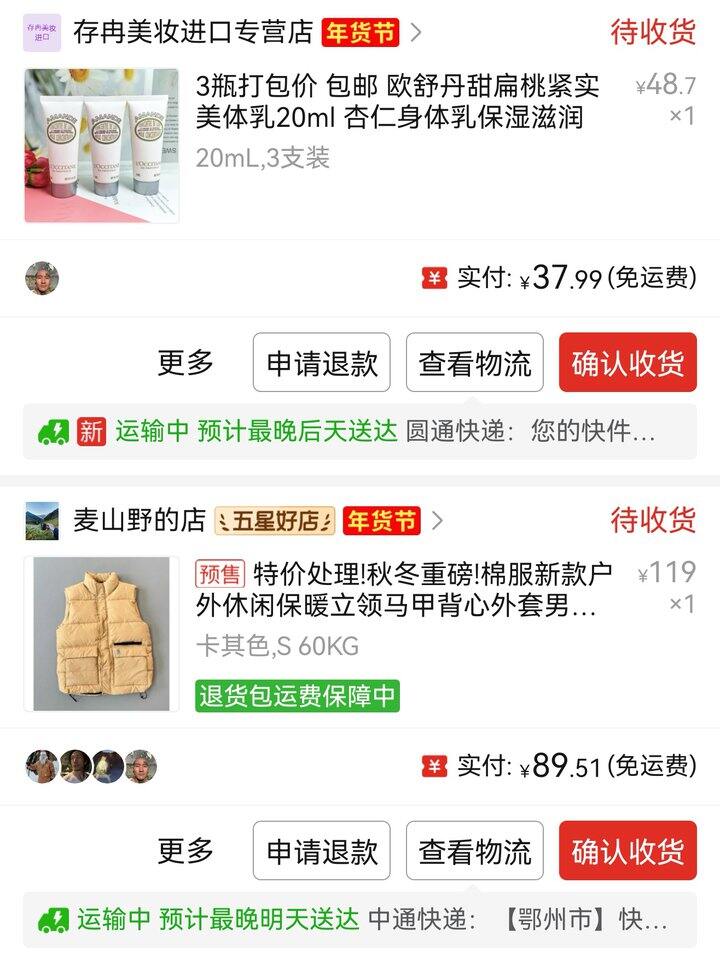Open the yellow vest product image

click(x=101, y=634)
